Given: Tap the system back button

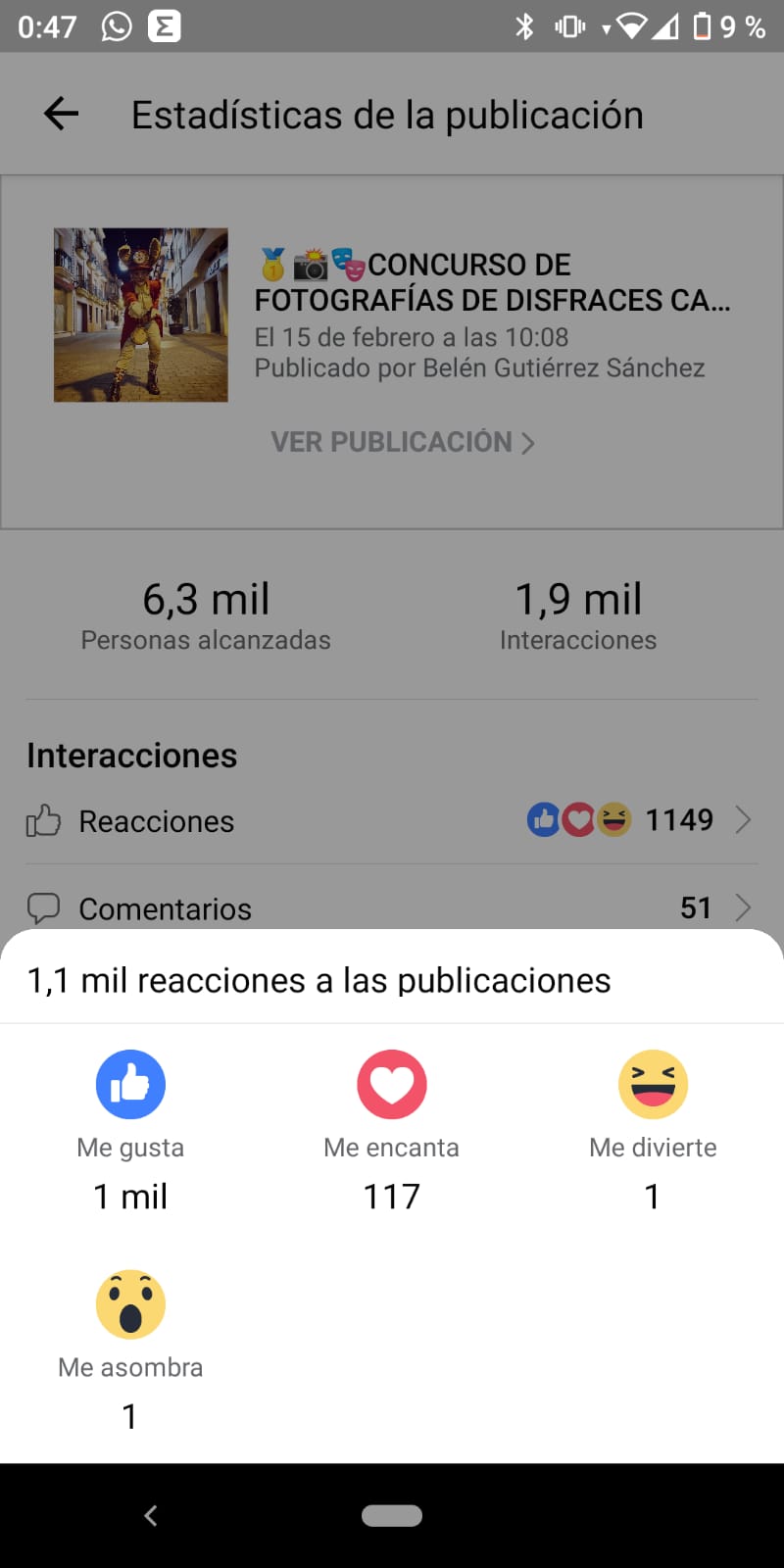Looking at the screenshot, I should 151,1515.
